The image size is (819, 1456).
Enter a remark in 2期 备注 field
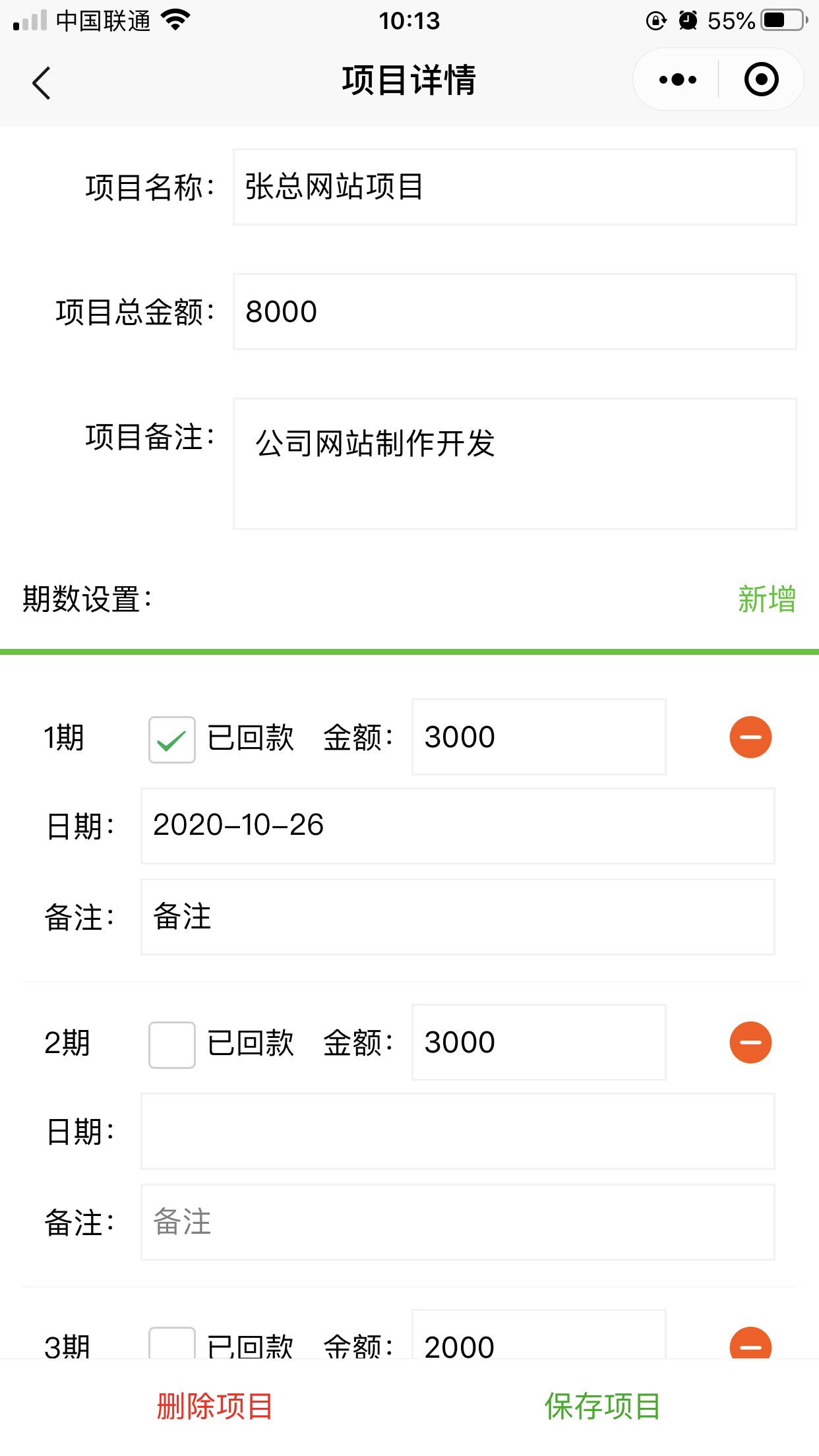pyautogui.click(x=458, y=1222)
